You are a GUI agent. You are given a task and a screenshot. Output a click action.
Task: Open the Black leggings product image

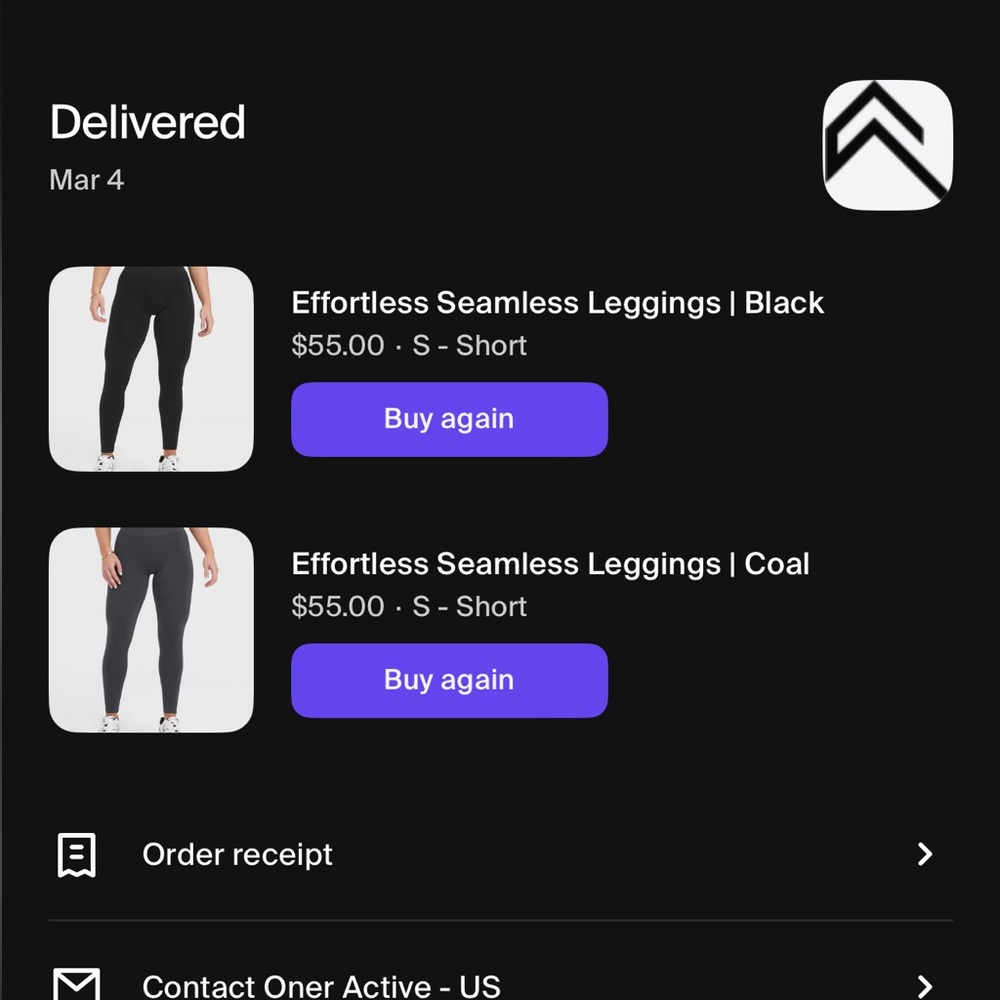coord(151,368)
